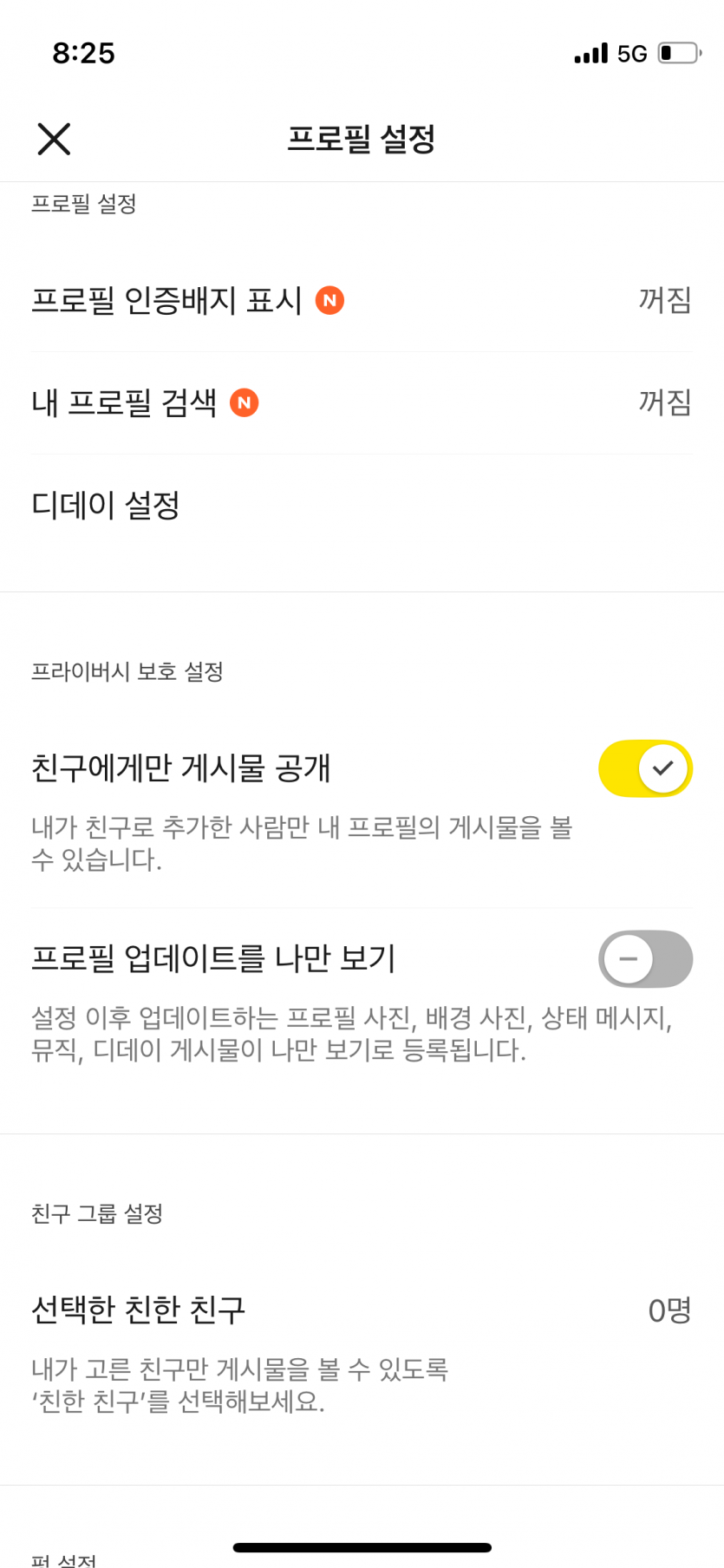Close the 프로필 설정 screen

(x=54, y=139)
